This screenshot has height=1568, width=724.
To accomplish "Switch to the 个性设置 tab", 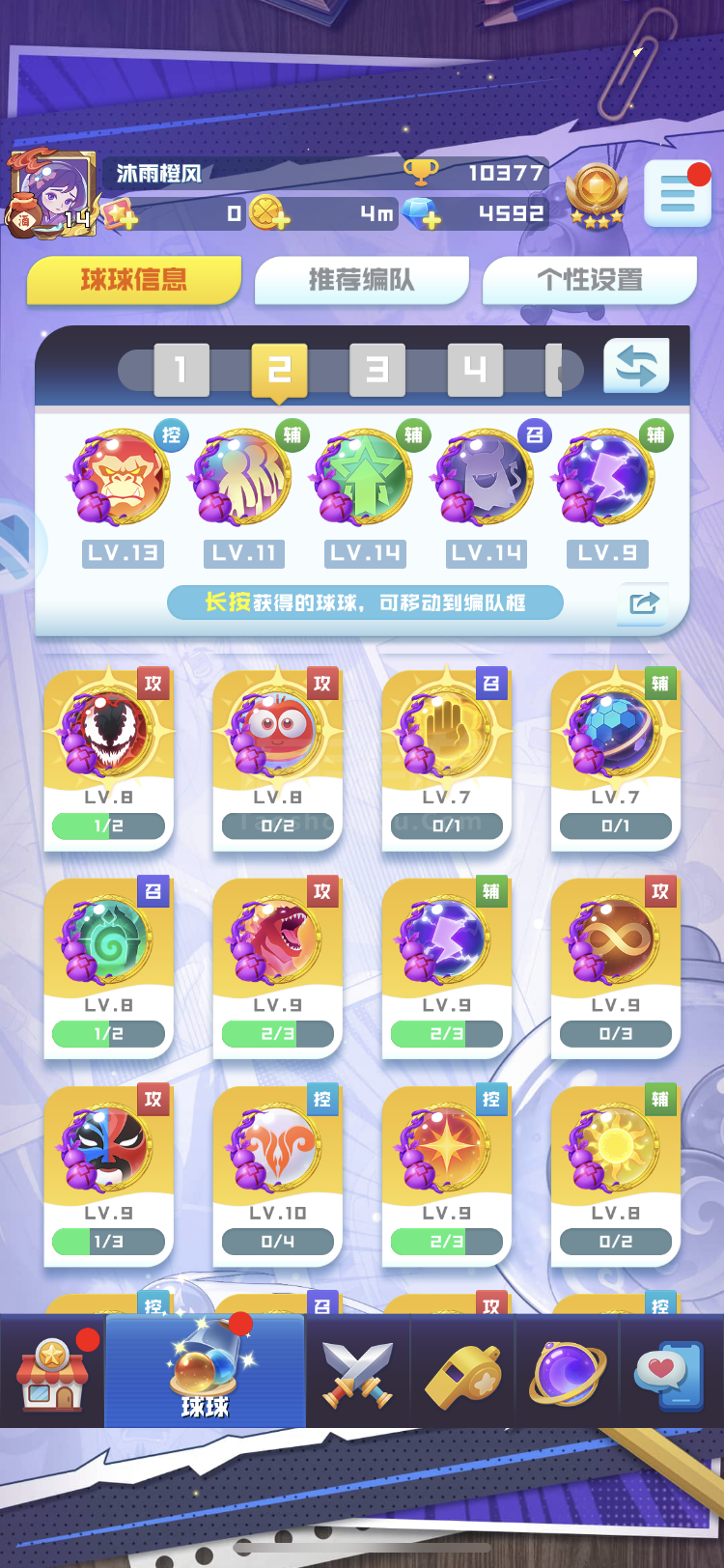I will click(x=590, y=280).
